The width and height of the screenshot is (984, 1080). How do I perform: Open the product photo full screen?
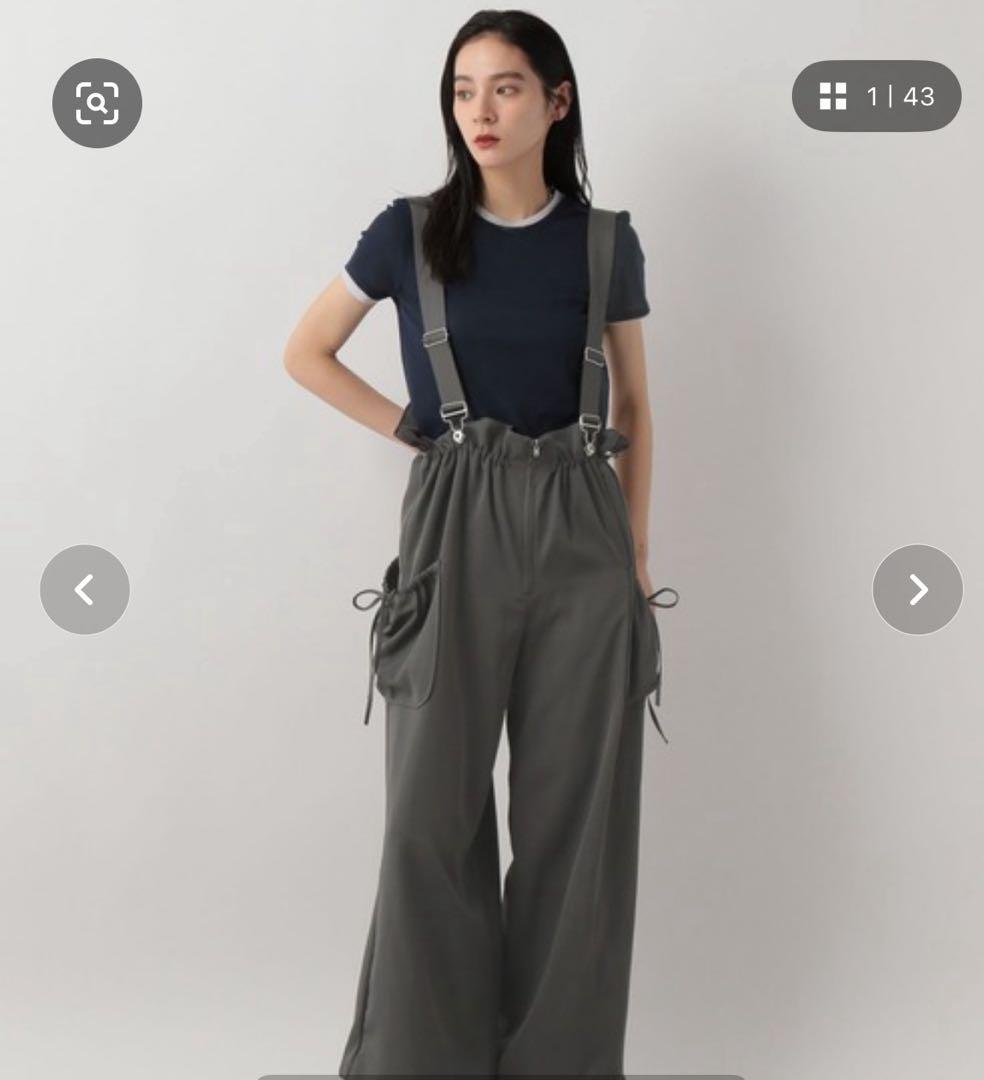coord(492,540)
